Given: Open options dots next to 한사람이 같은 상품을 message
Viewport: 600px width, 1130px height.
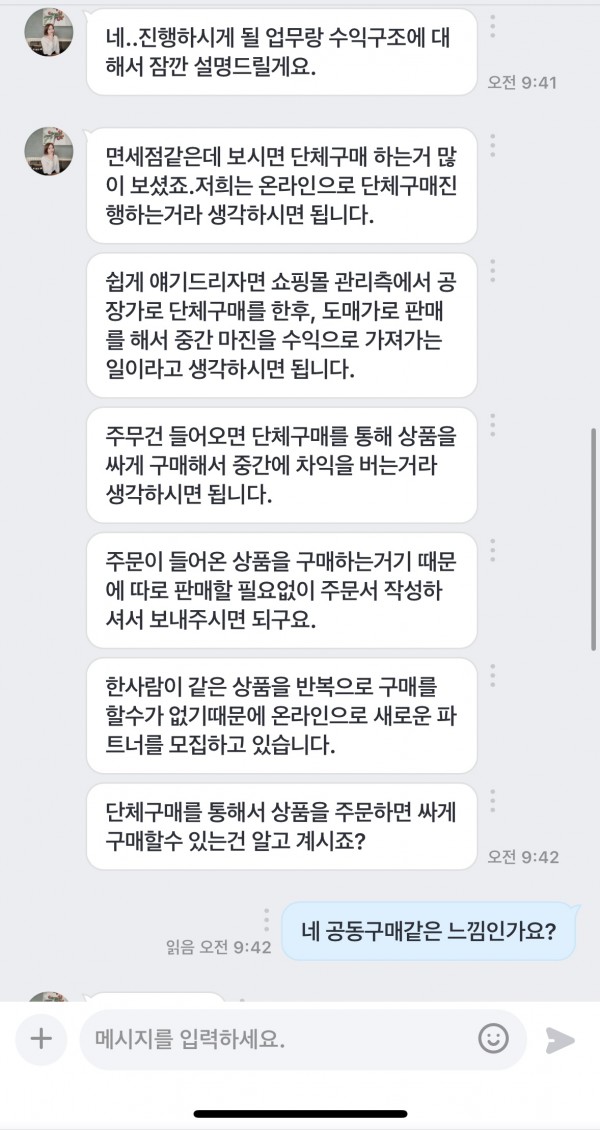Looking at the screenshot, I should click(x=493, y=672).
